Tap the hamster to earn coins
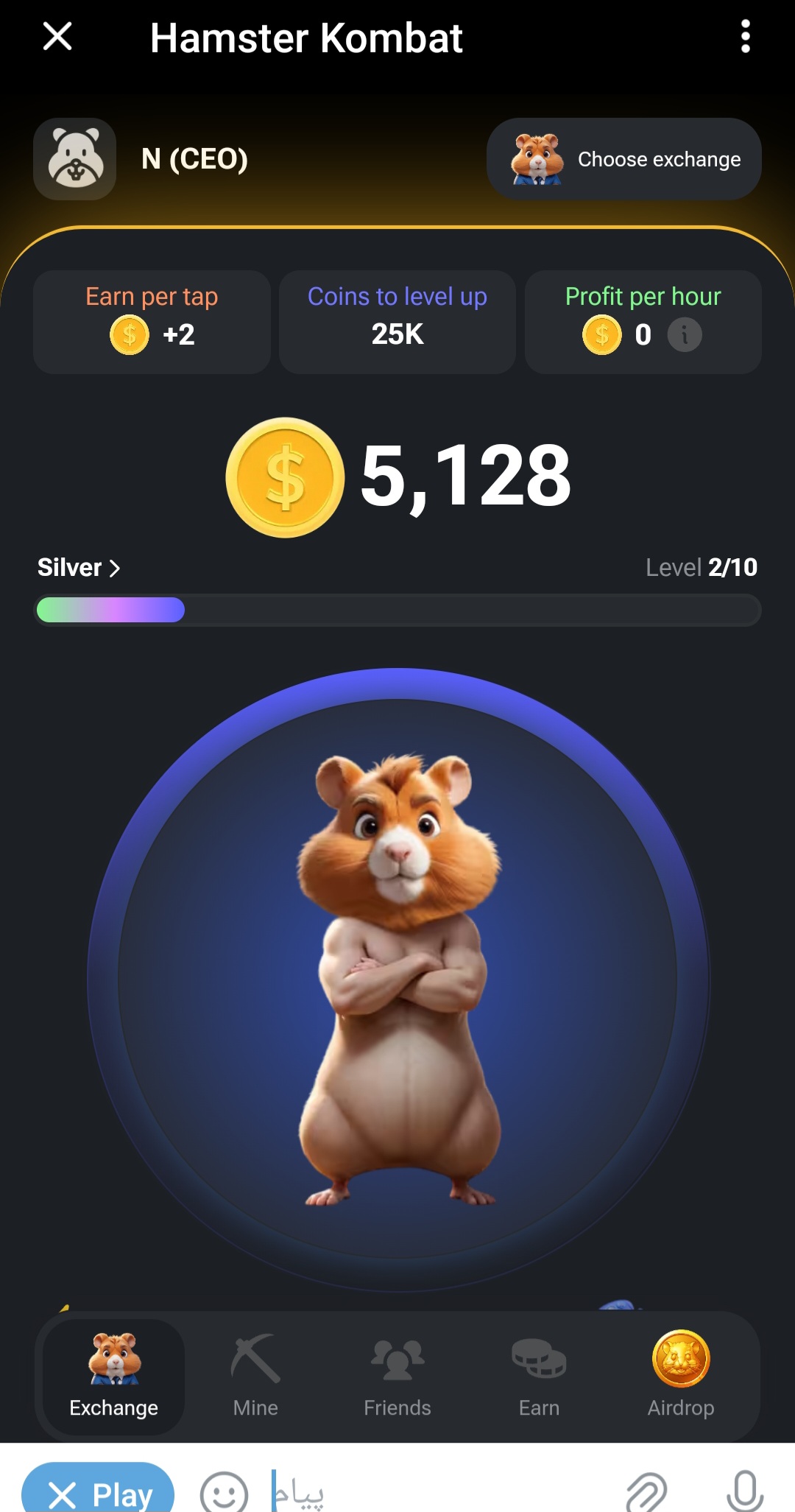Screen dimensions: 795x1512 (397, 980)
